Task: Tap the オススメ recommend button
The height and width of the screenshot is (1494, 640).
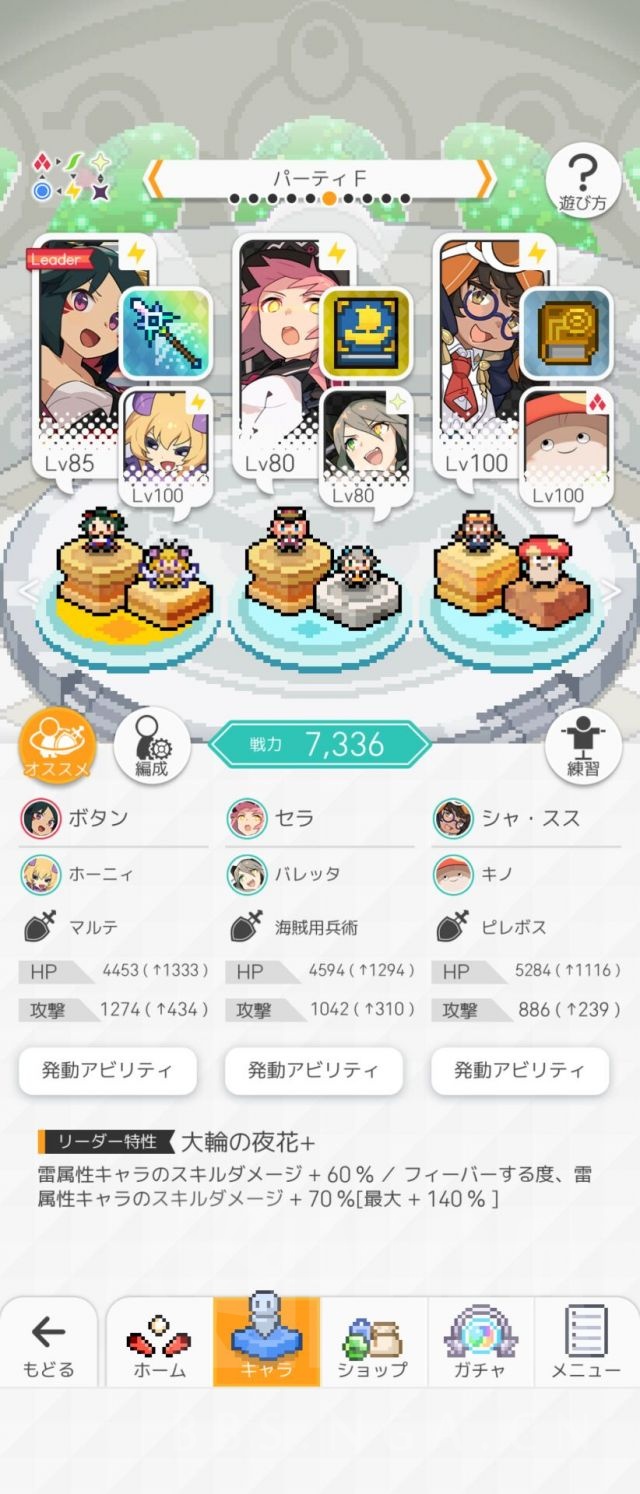Action: [58, 746]
